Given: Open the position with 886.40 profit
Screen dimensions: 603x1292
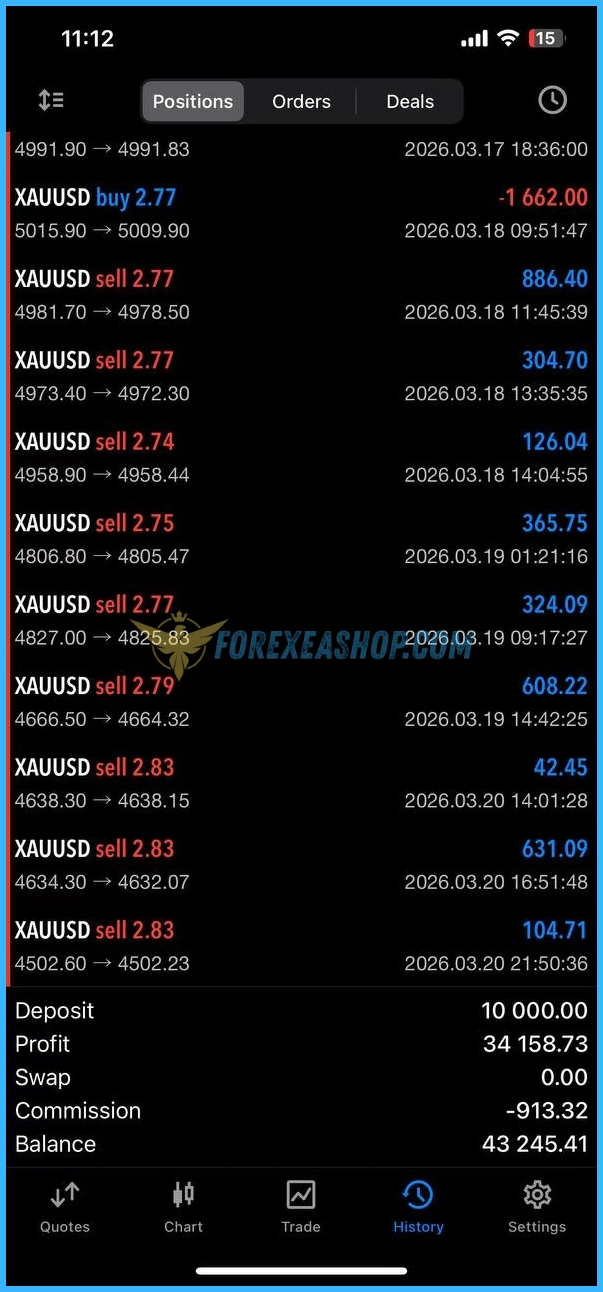Looking at the screenshot, I should 301,295.
